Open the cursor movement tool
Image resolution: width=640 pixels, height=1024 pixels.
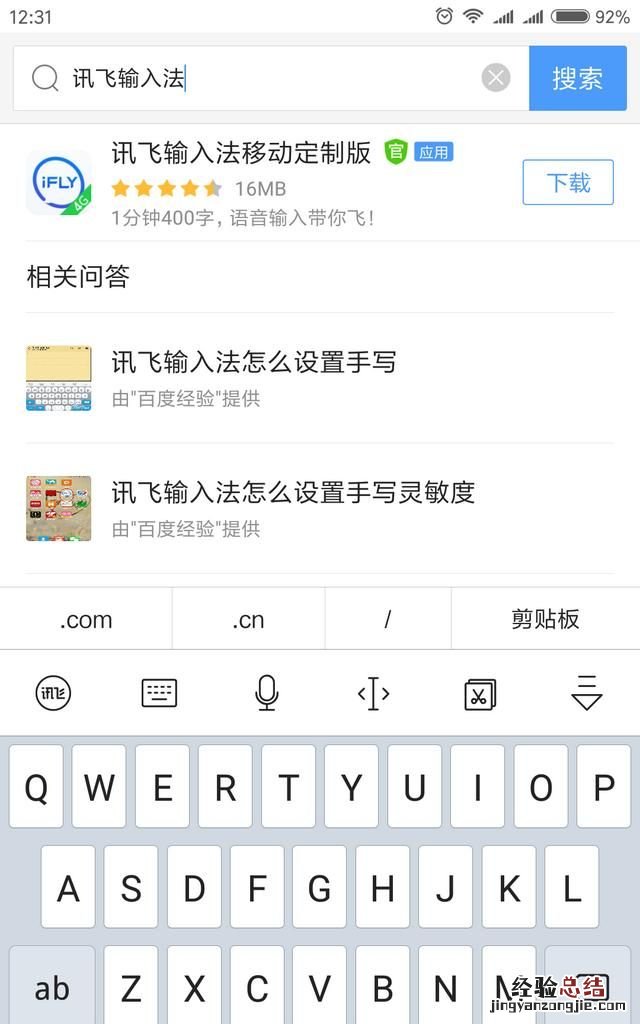coord(373,693)
